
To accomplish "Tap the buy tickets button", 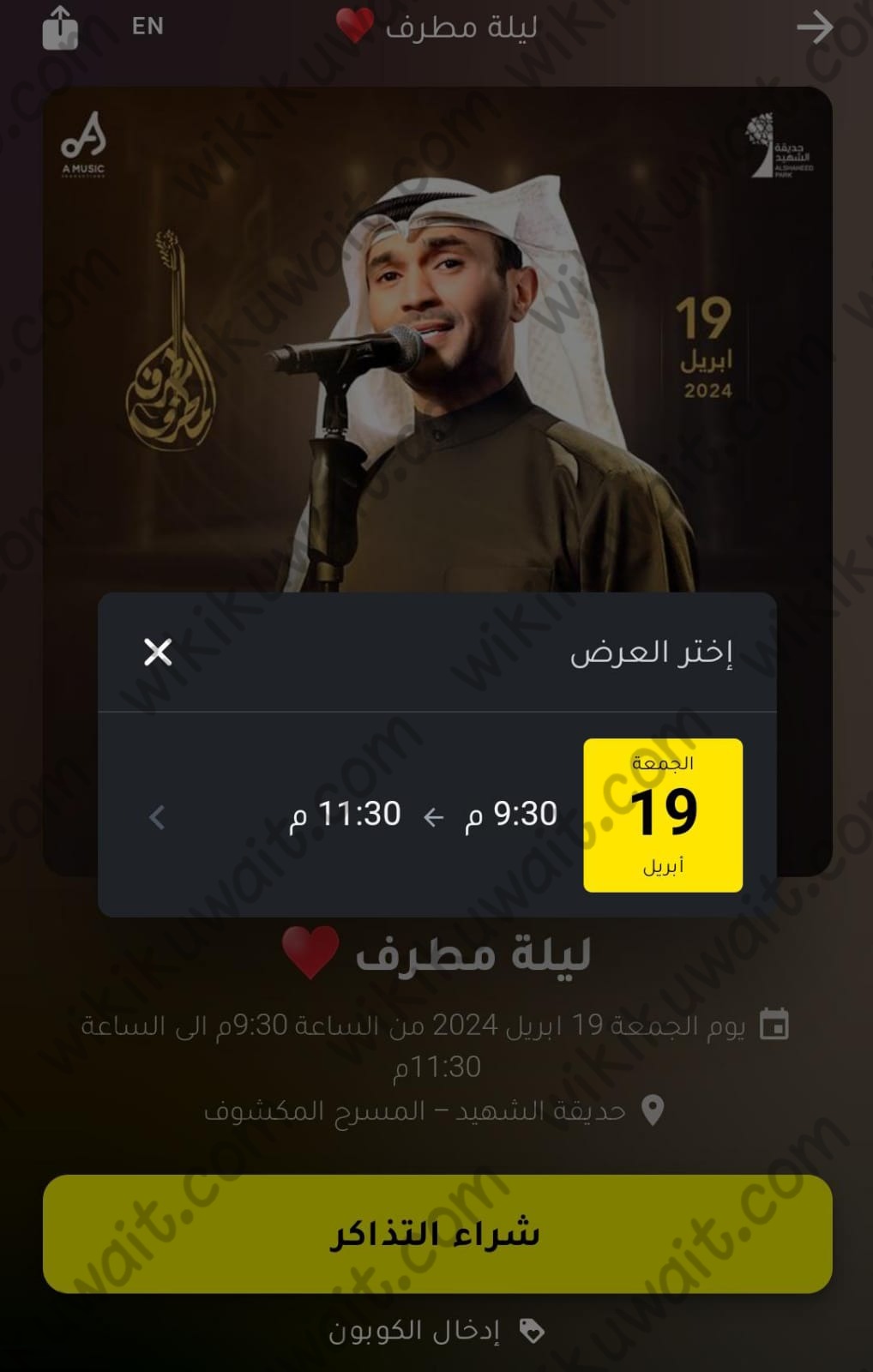I will coord(437,1234).
